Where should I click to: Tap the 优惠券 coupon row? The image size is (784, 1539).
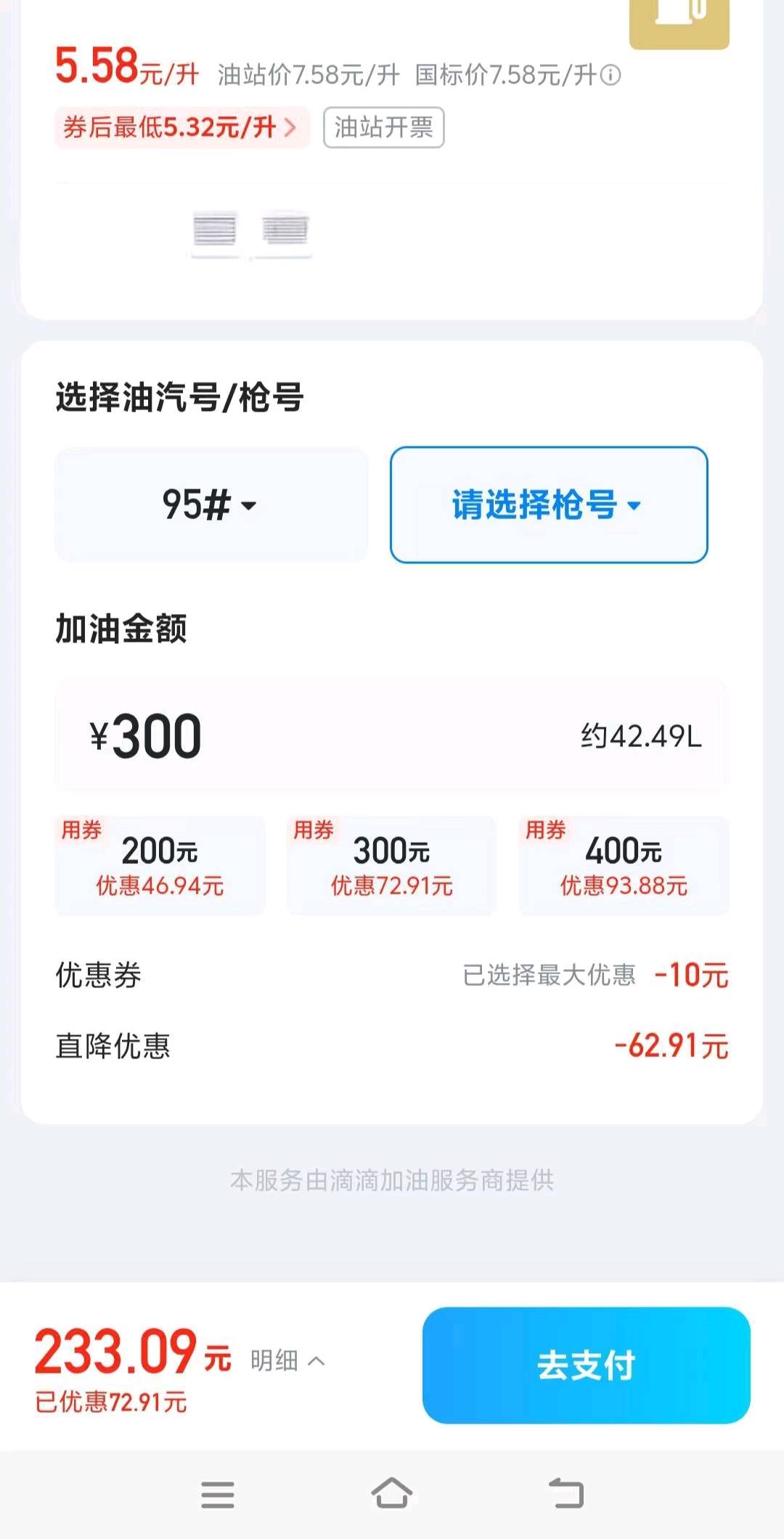(x=98, y=976)
